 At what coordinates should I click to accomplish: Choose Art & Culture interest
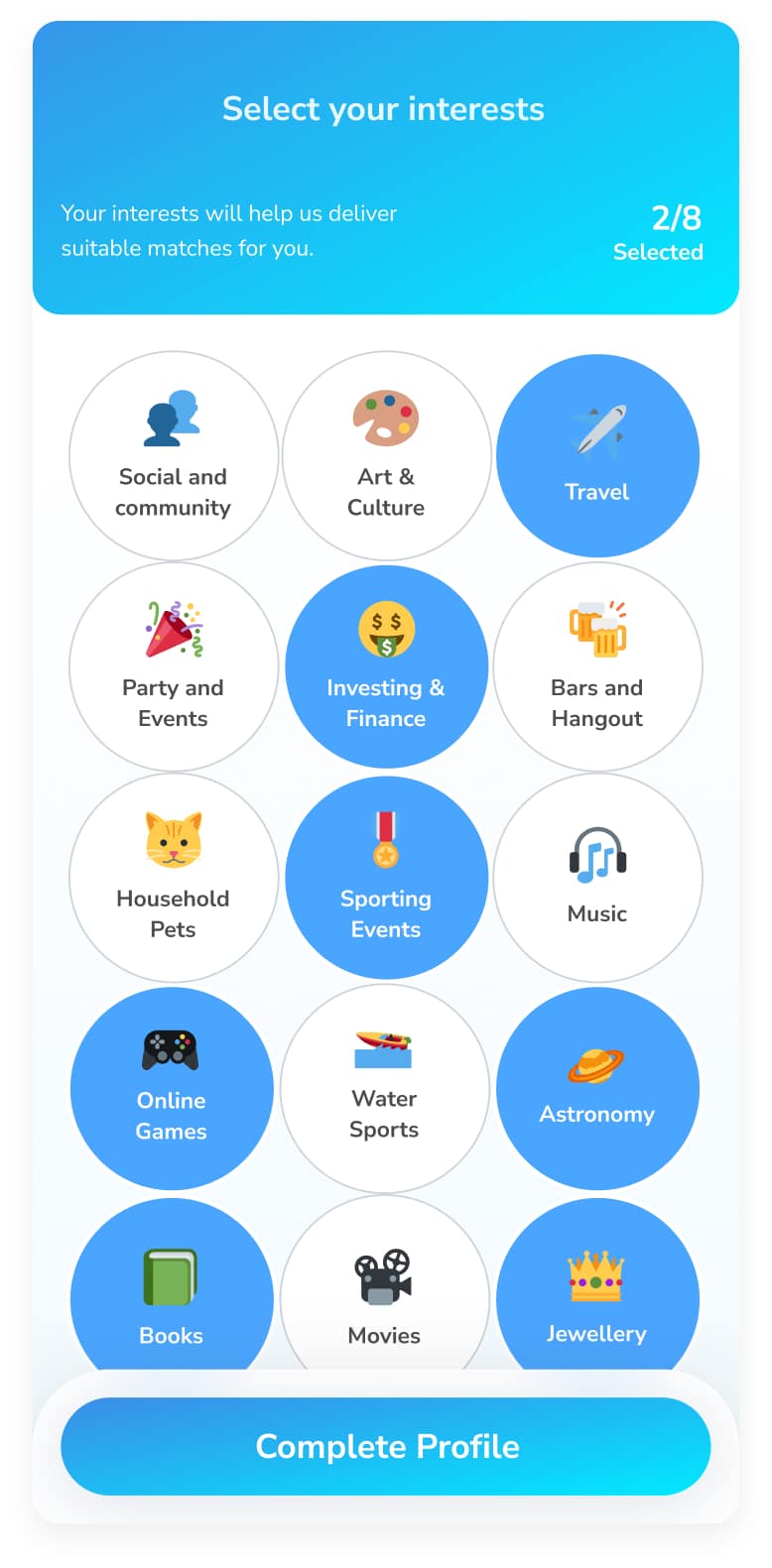(x=386, y=455)
